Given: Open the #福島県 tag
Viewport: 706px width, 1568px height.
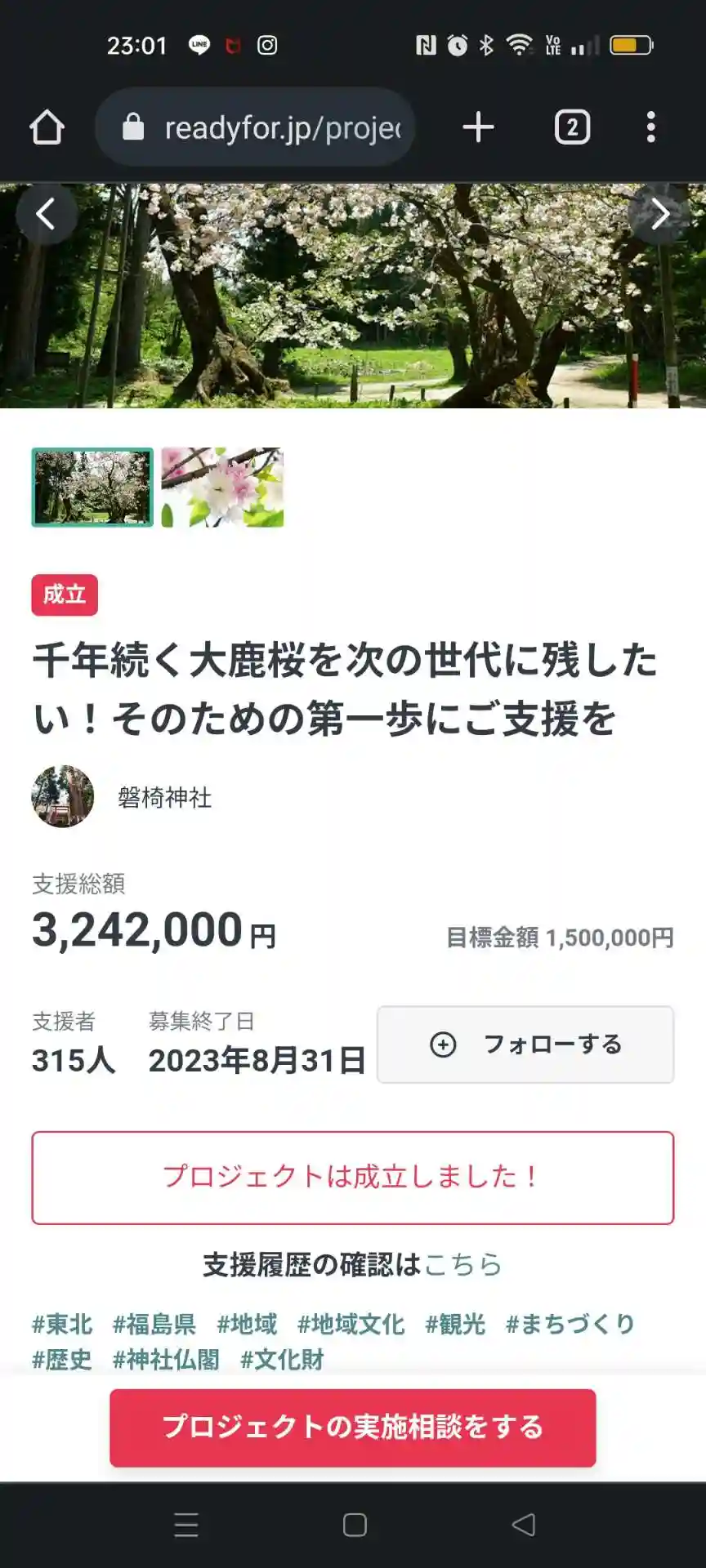Looking at the screenshot, I should click(x=154, y=1324).
